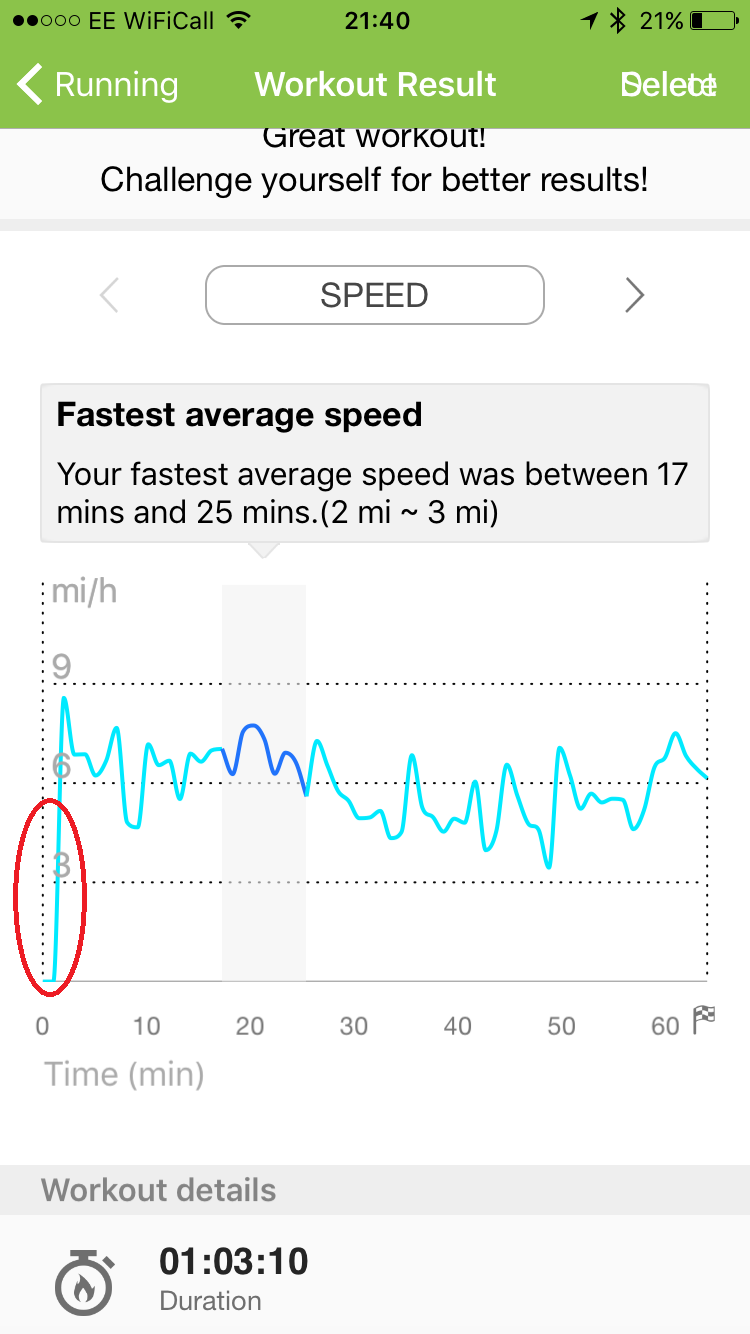Viewport: 750px width, 1334px height.
Task: Show the previous chart type
Action: [109, 295]
